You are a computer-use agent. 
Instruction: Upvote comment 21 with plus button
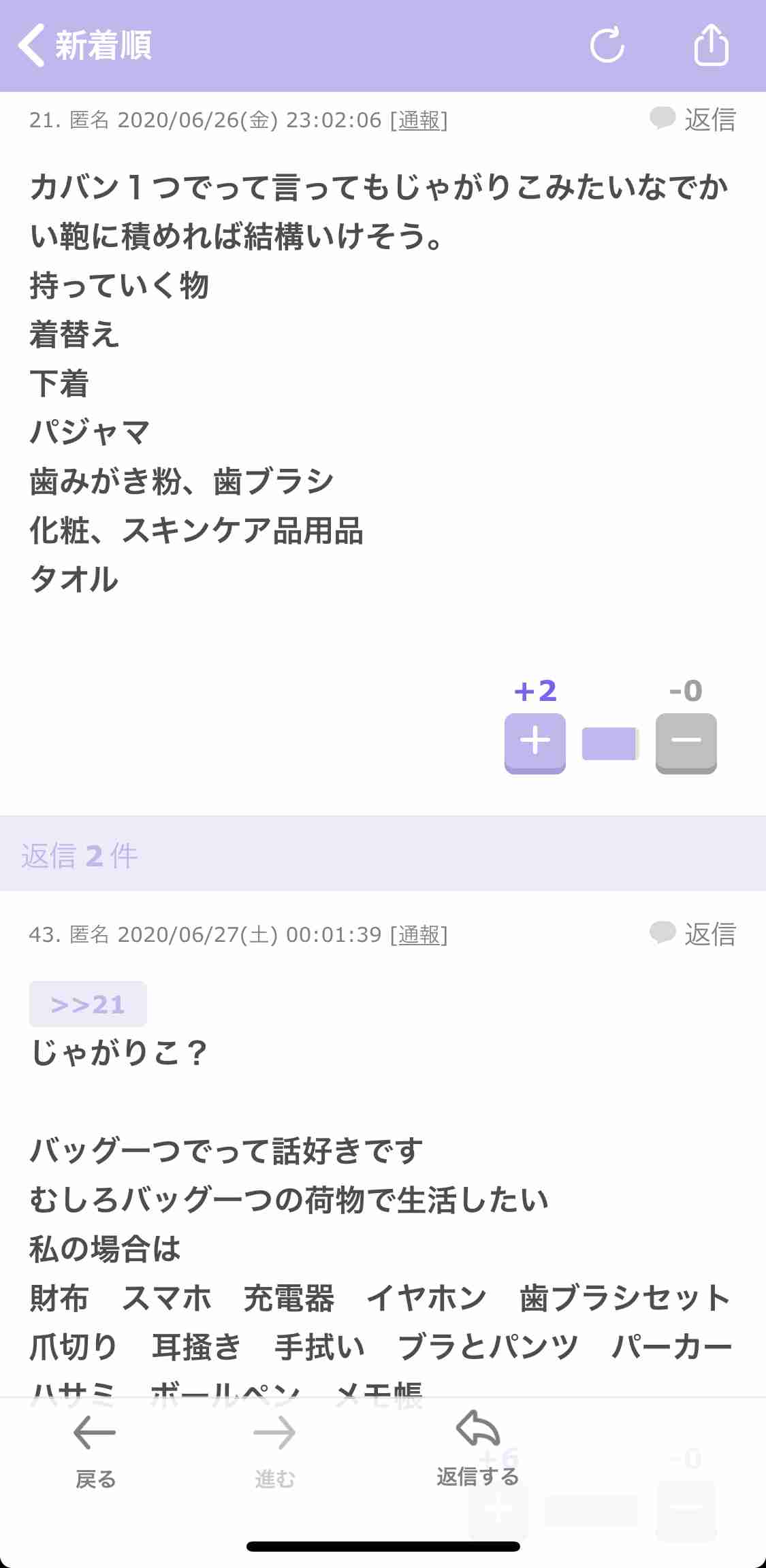(535, 743)
